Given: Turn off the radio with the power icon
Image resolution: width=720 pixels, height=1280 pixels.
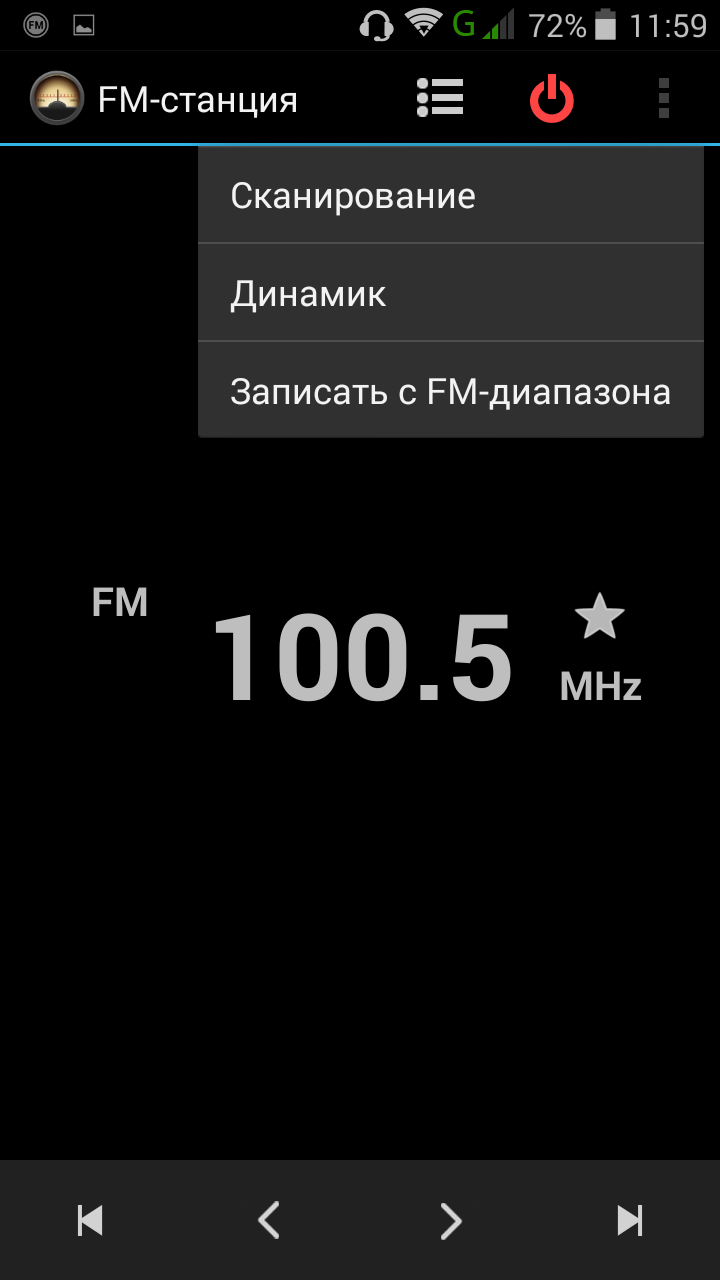Looking at the screenshot, I should tap(552, 99).
